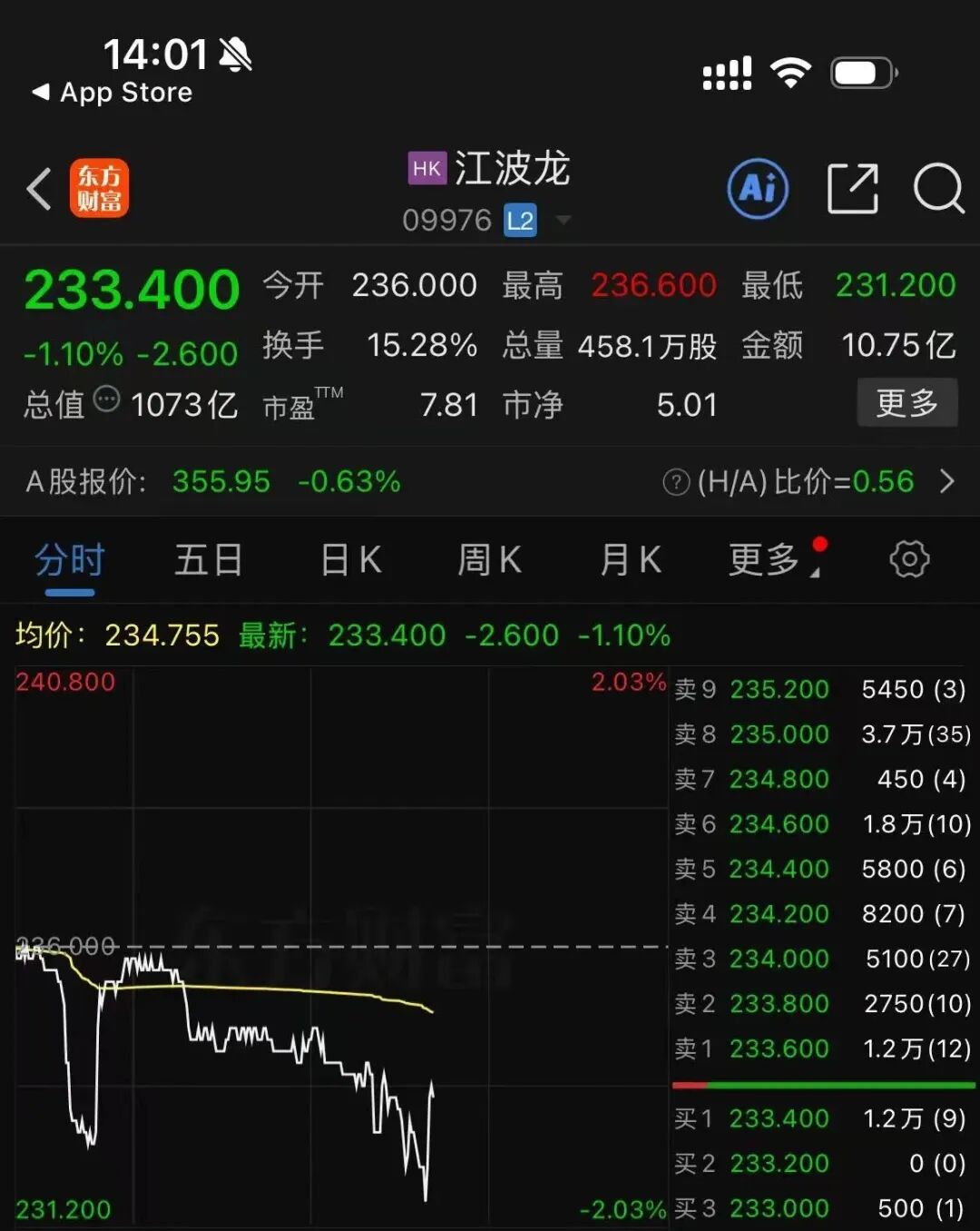Switch to the 日K chart tab
Viewport: 980px width, 1231px height.
click(x=351, y=560)
